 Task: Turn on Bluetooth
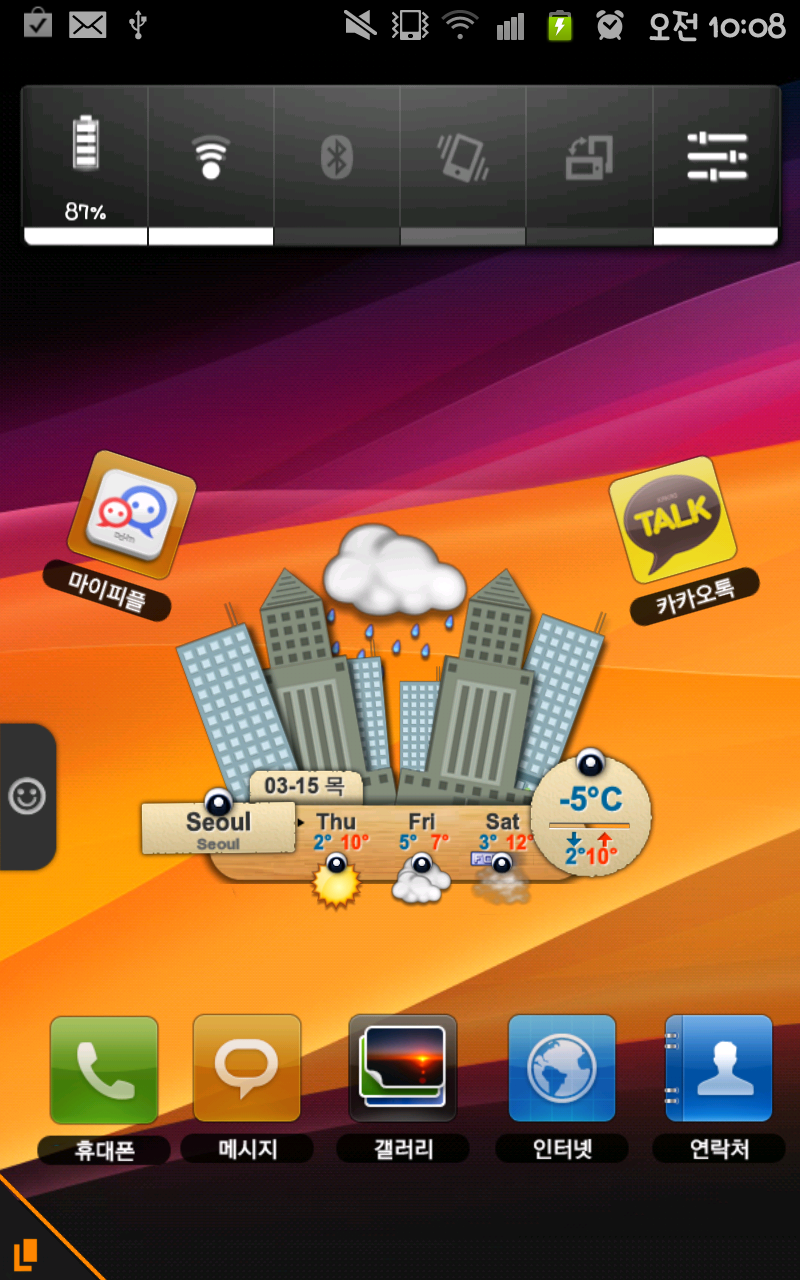pyautogui.click(x=336, y=160)
